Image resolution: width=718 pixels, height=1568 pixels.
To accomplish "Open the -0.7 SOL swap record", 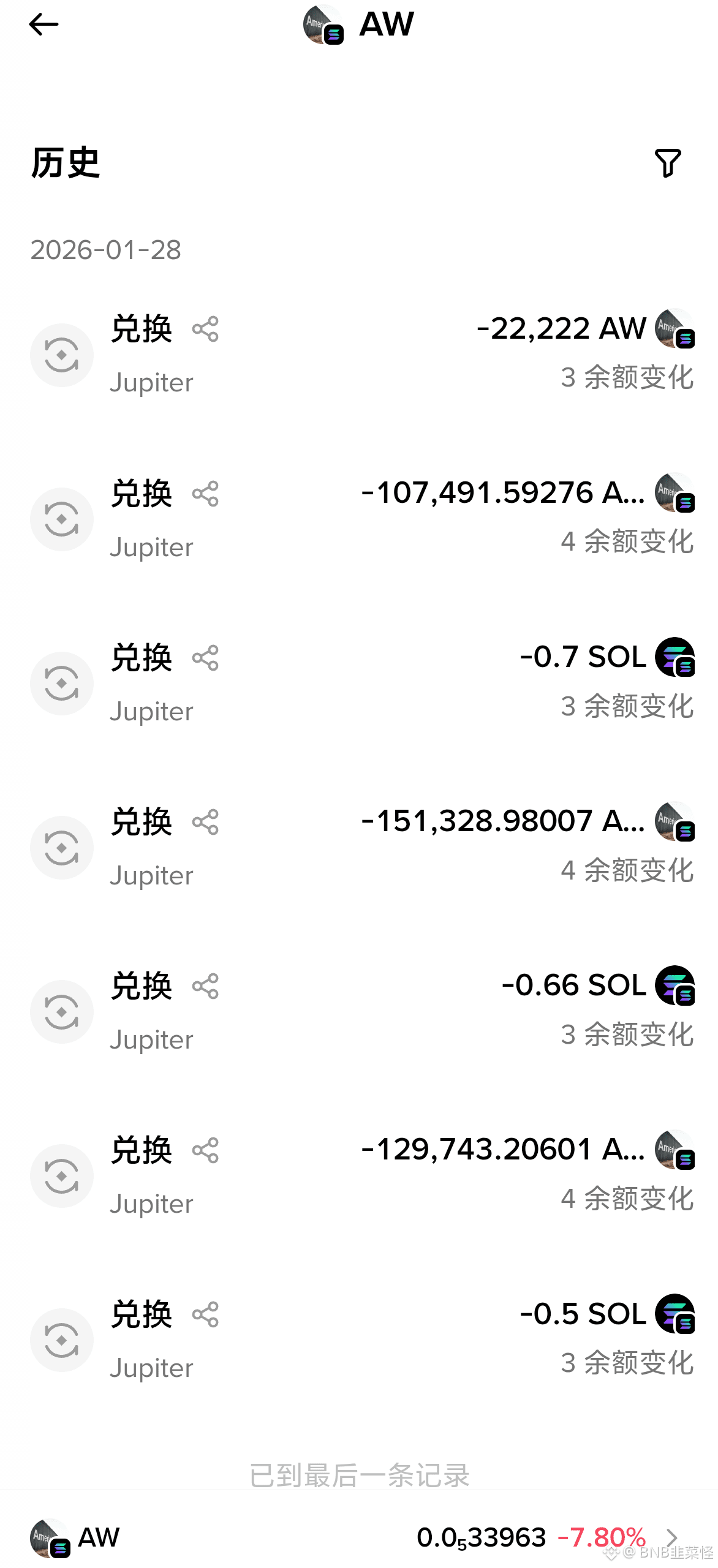I will (359, 683).
